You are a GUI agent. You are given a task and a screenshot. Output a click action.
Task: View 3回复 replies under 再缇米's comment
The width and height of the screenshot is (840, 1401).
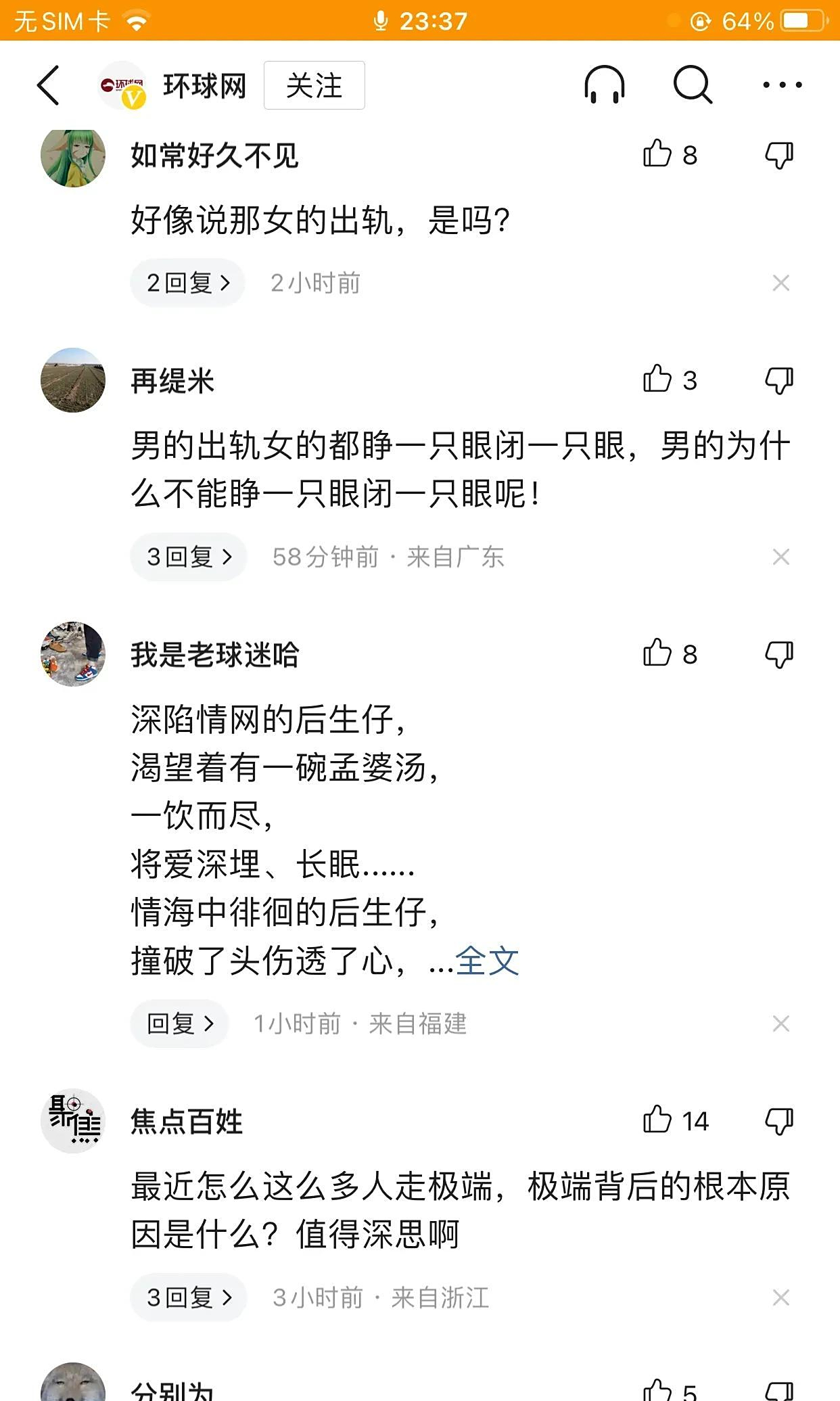[x=189, y=557]
